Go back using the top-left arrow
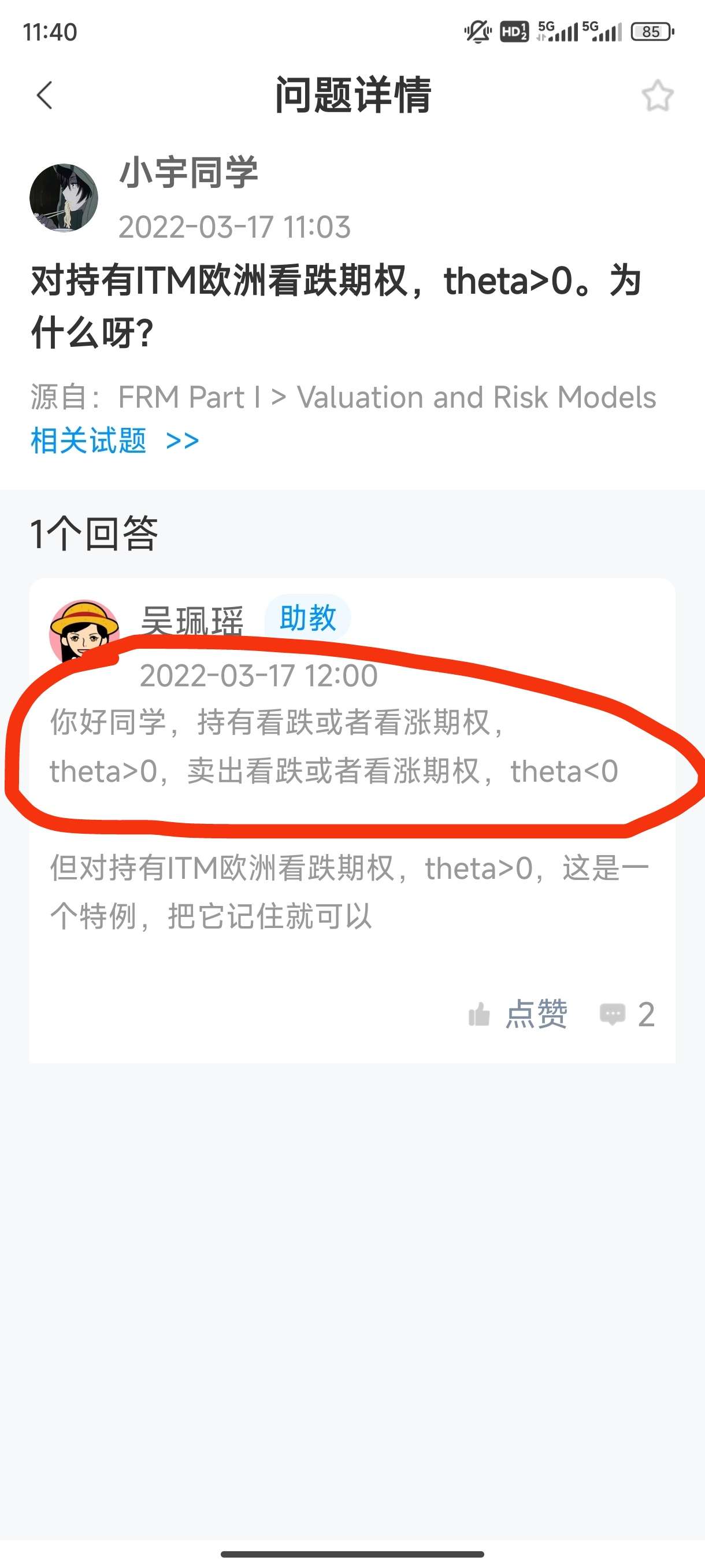Viewport: 705px width, 1568px height. pos(44,95)
